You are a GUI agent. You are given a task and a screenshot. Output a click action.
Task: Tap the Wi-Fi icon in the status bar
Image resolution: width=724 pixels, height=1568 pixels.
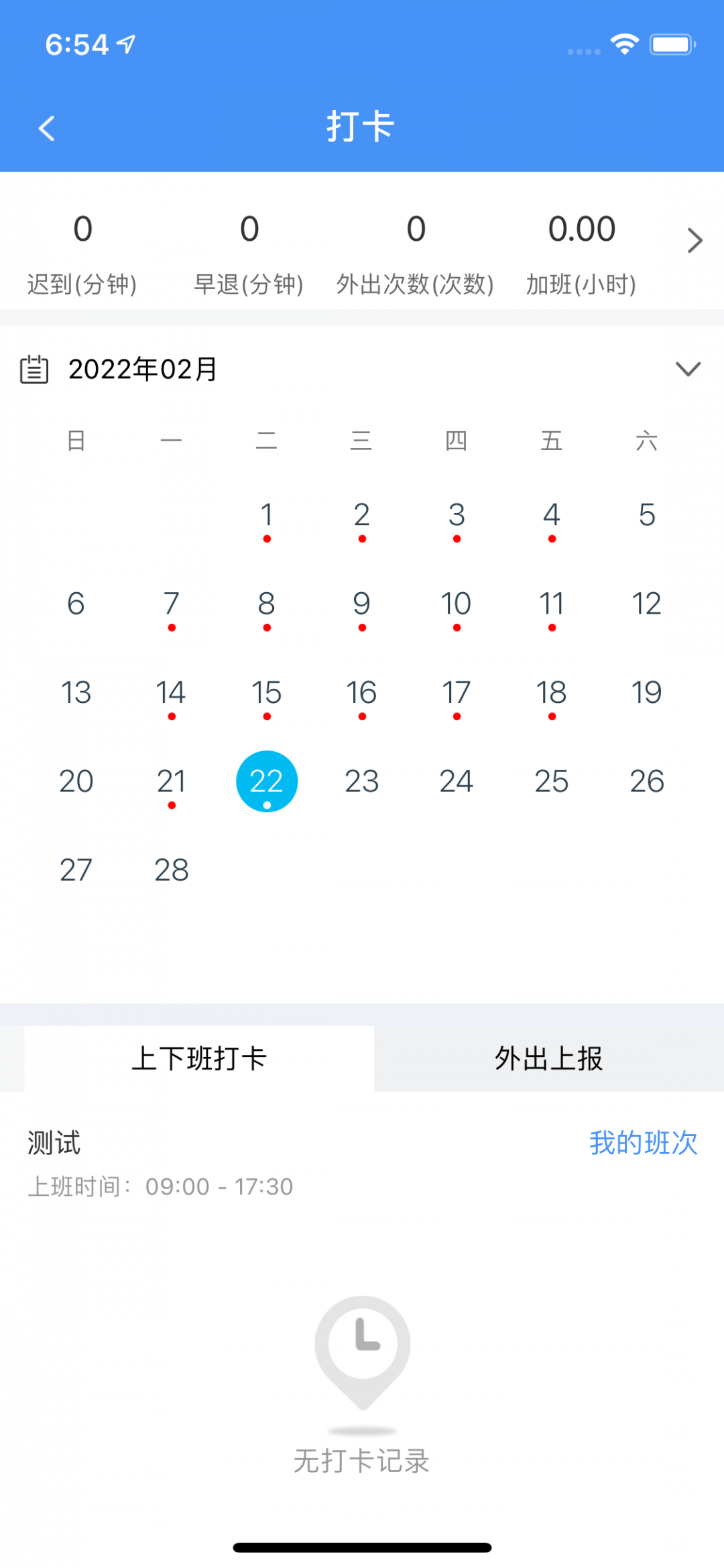click(x=623, y=43)
